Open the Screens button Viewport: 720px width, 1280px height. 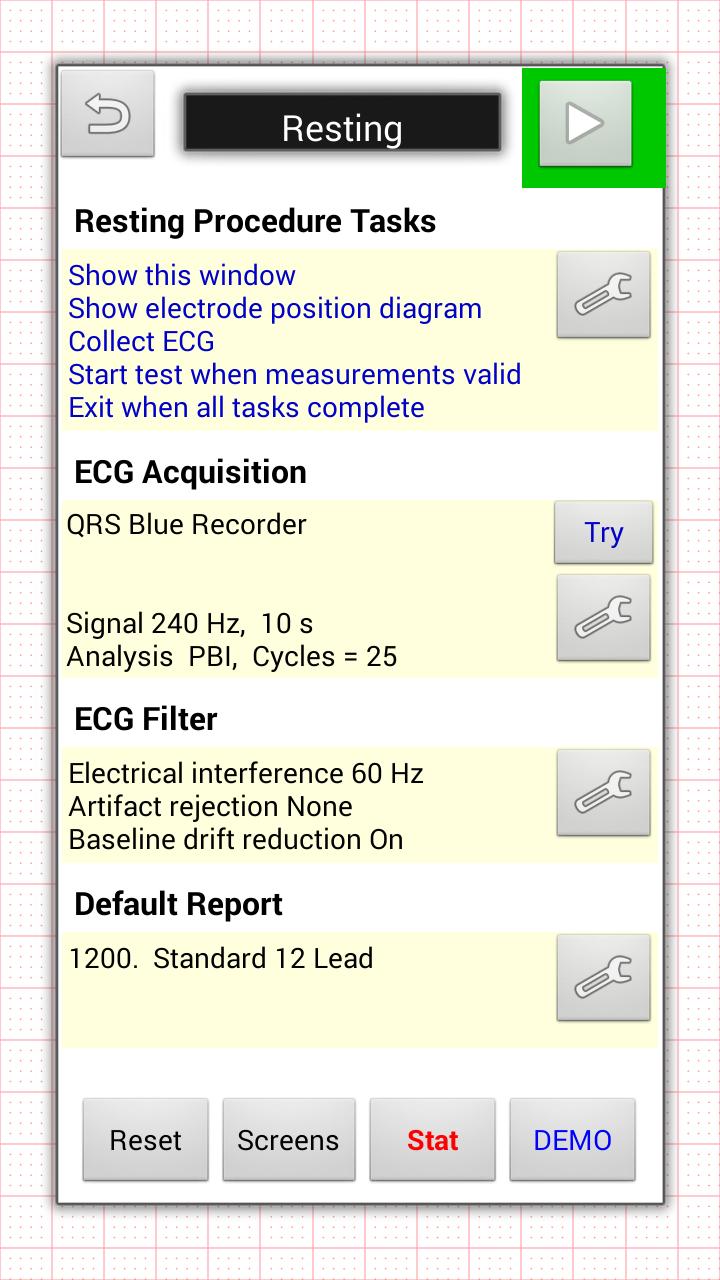[288, 1140]
